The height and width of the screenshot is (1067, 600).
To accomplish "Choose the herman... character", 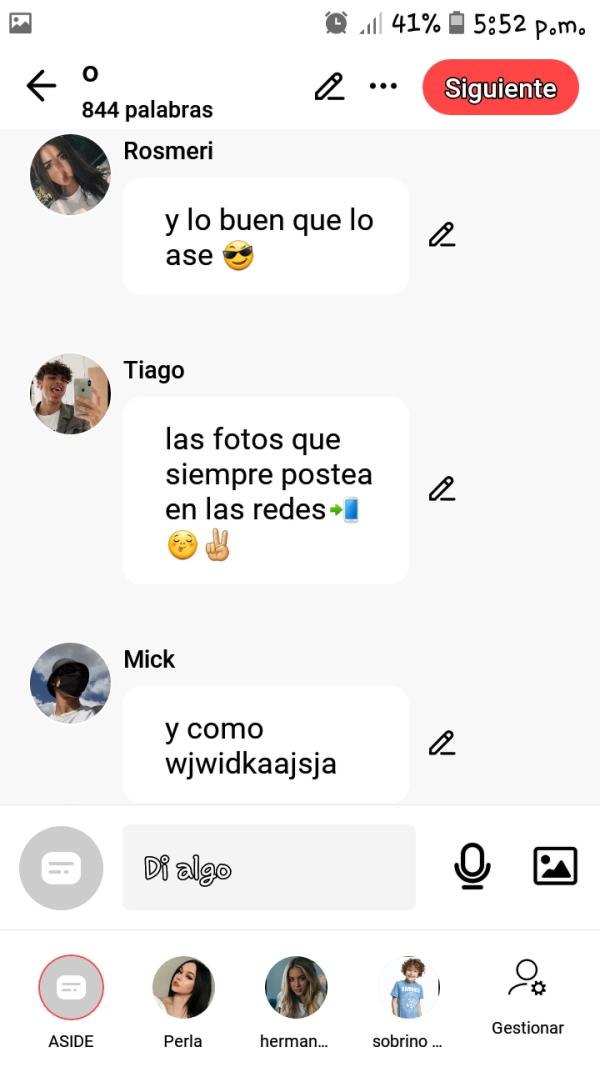I will pos(295,988).
